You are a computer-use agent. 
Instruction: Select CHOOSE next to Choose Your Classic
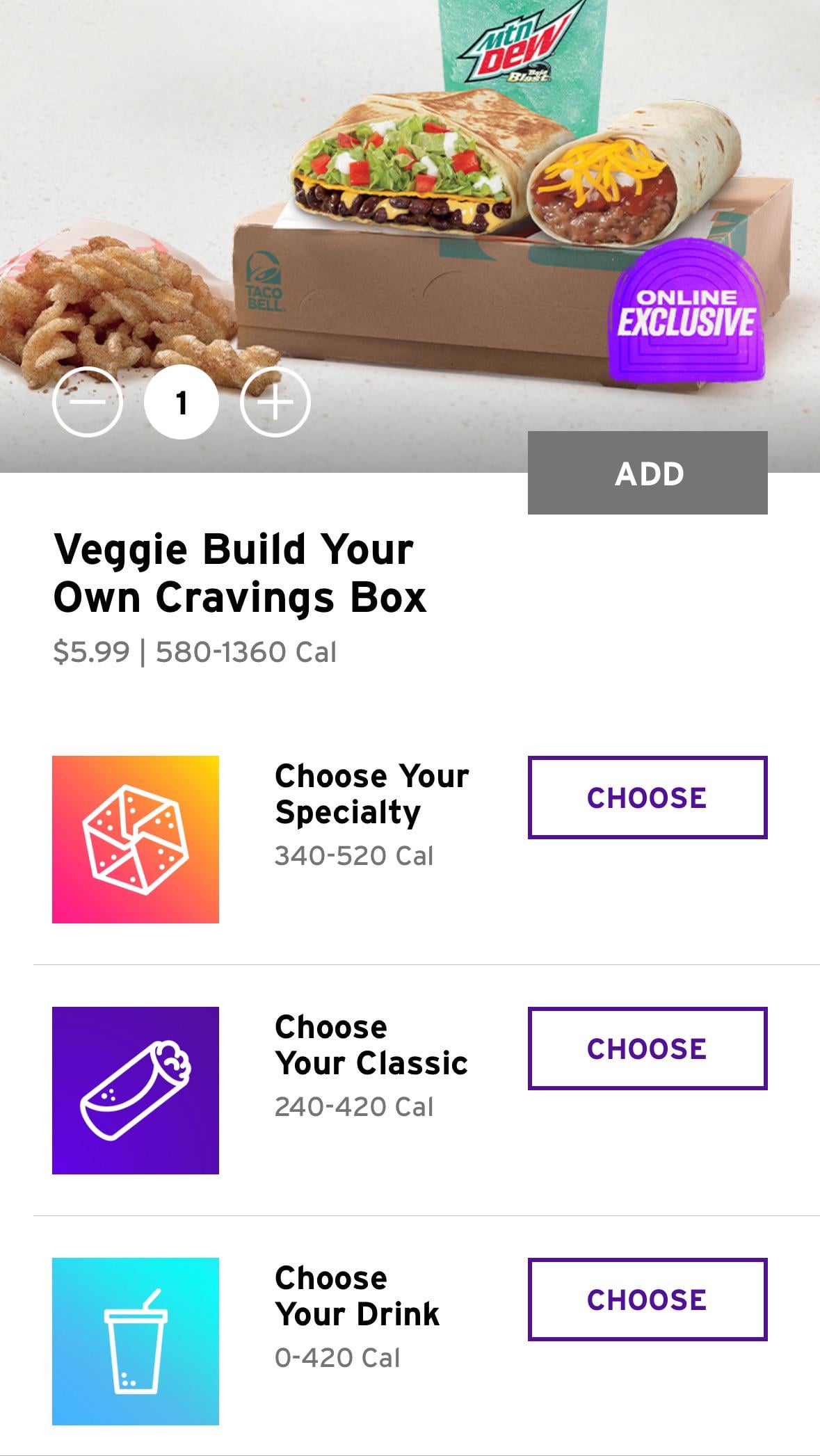tap(648, 1049)
